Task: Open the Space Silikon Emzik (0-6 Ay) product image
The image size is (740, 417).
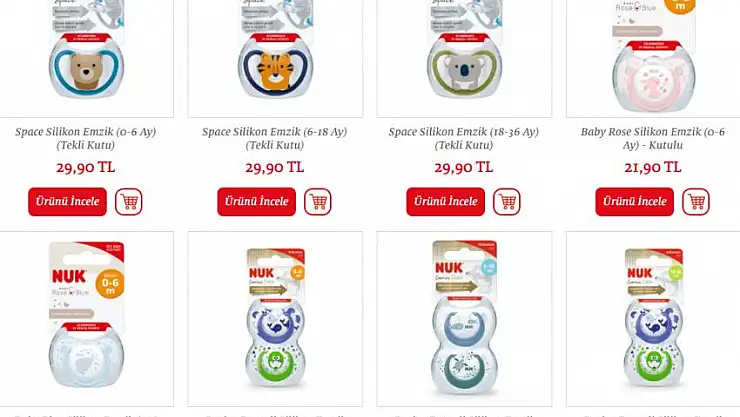Action: point(86,55)
